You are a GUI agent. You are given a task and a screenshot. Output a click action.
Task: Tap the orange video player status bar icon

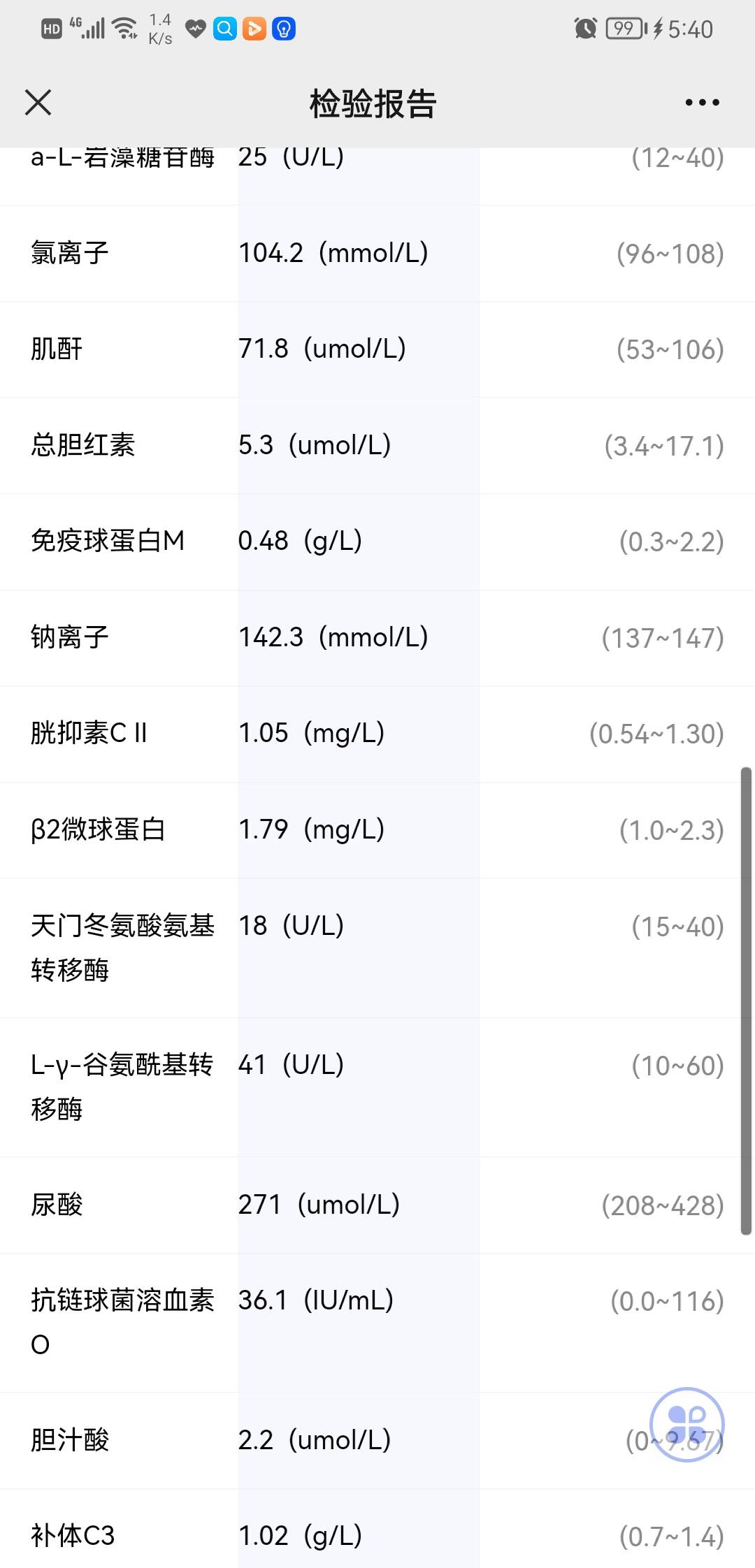tap(254, 28)
